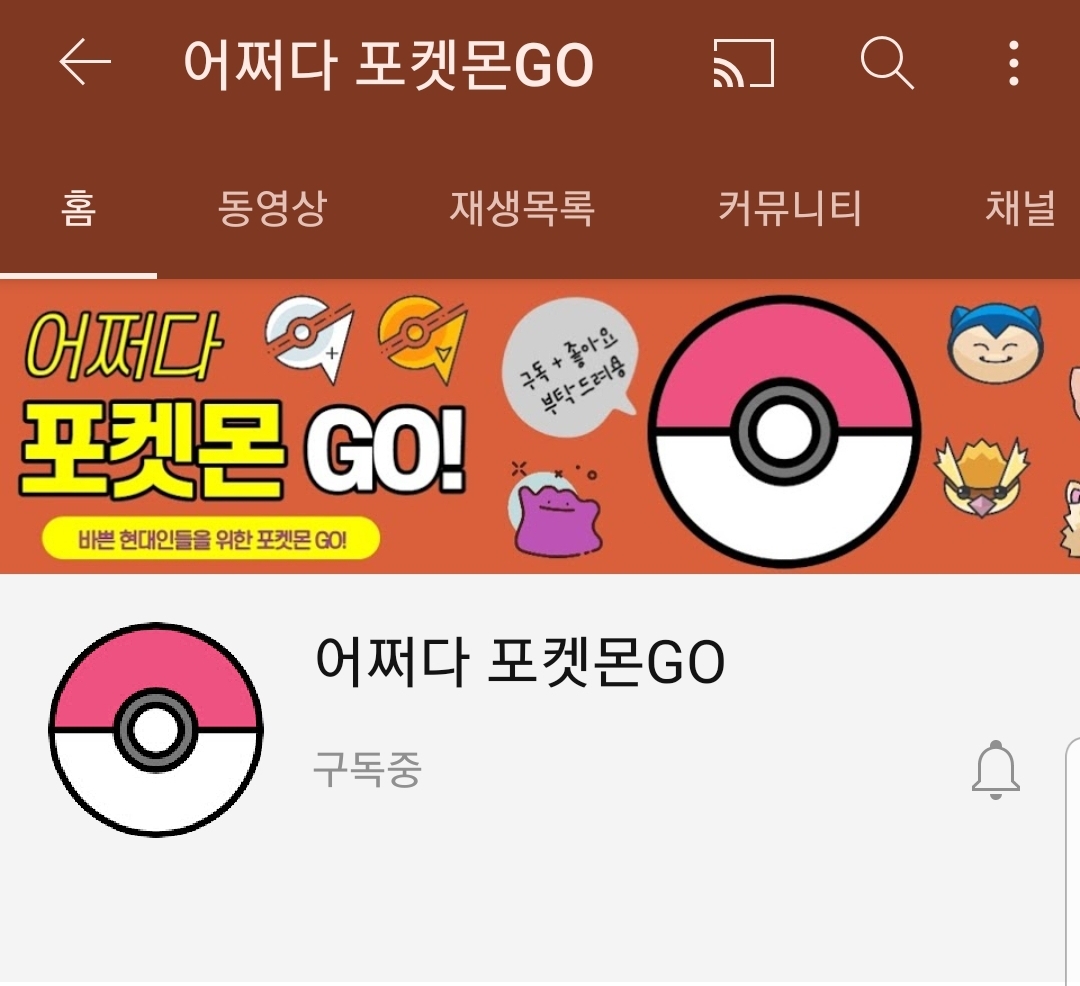The width and height of the screenshot is (1080, 986).
Task: Go back using the arrow icon
Action: [85, 63]
